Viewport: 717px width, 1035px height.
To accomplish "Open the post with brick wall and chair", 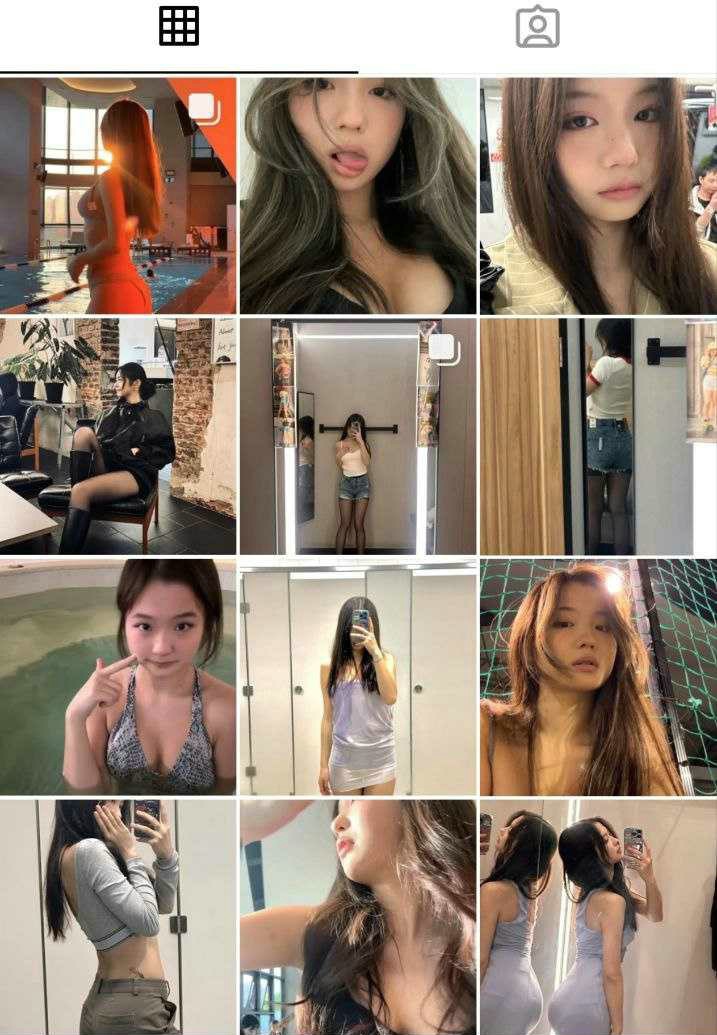I will [118, 436].
